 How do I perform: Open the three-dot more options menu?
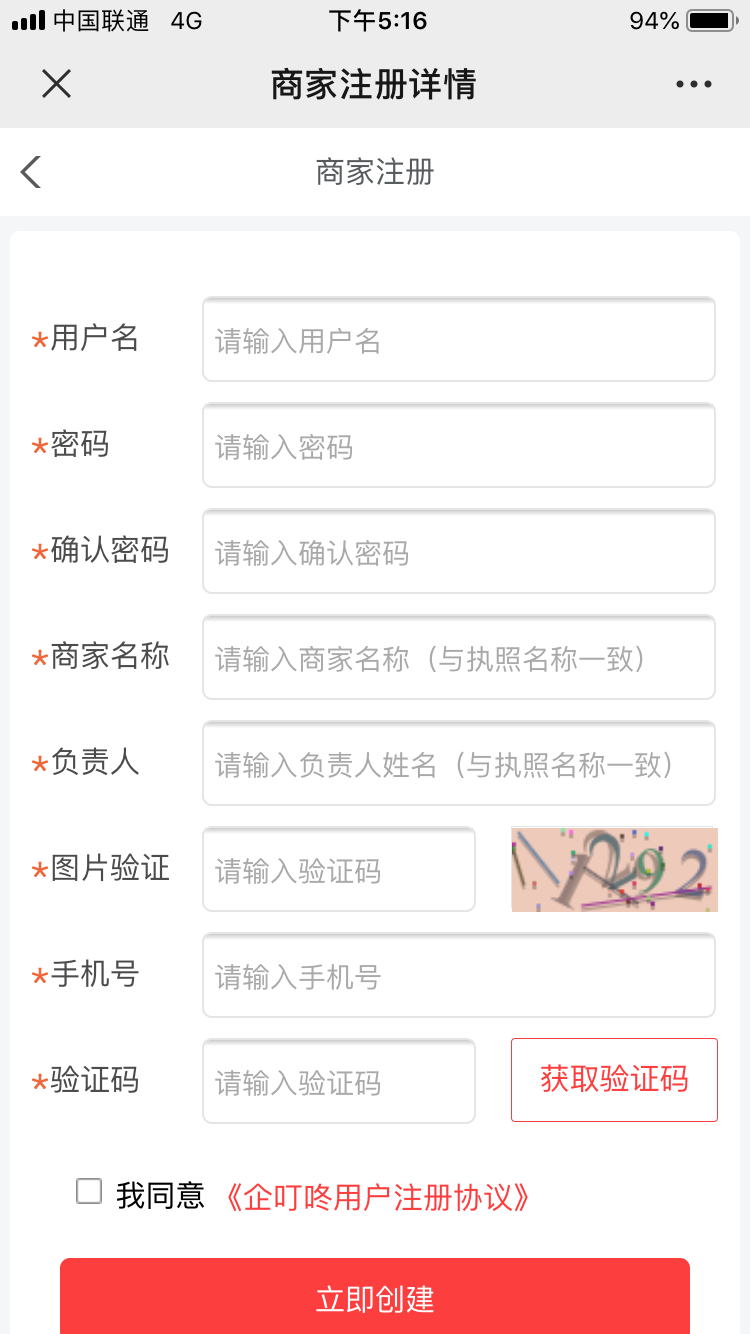(x=693, y=84)
